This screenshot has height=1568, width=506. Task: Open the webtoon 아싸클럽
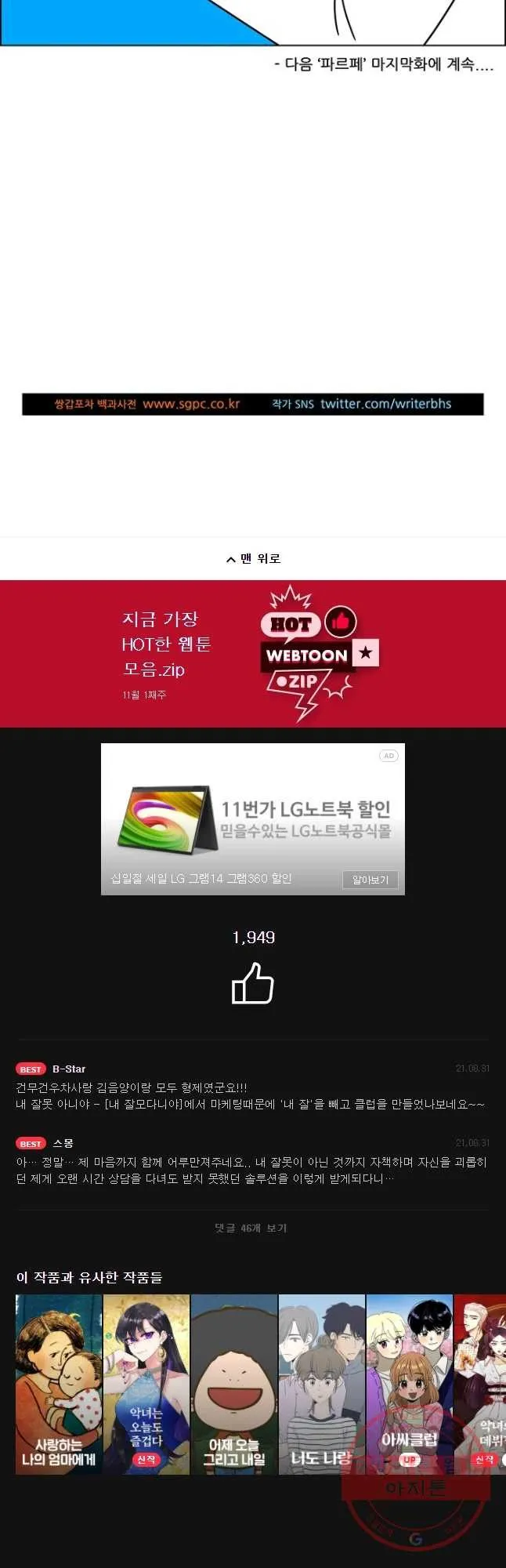[x=410, y=1384]
